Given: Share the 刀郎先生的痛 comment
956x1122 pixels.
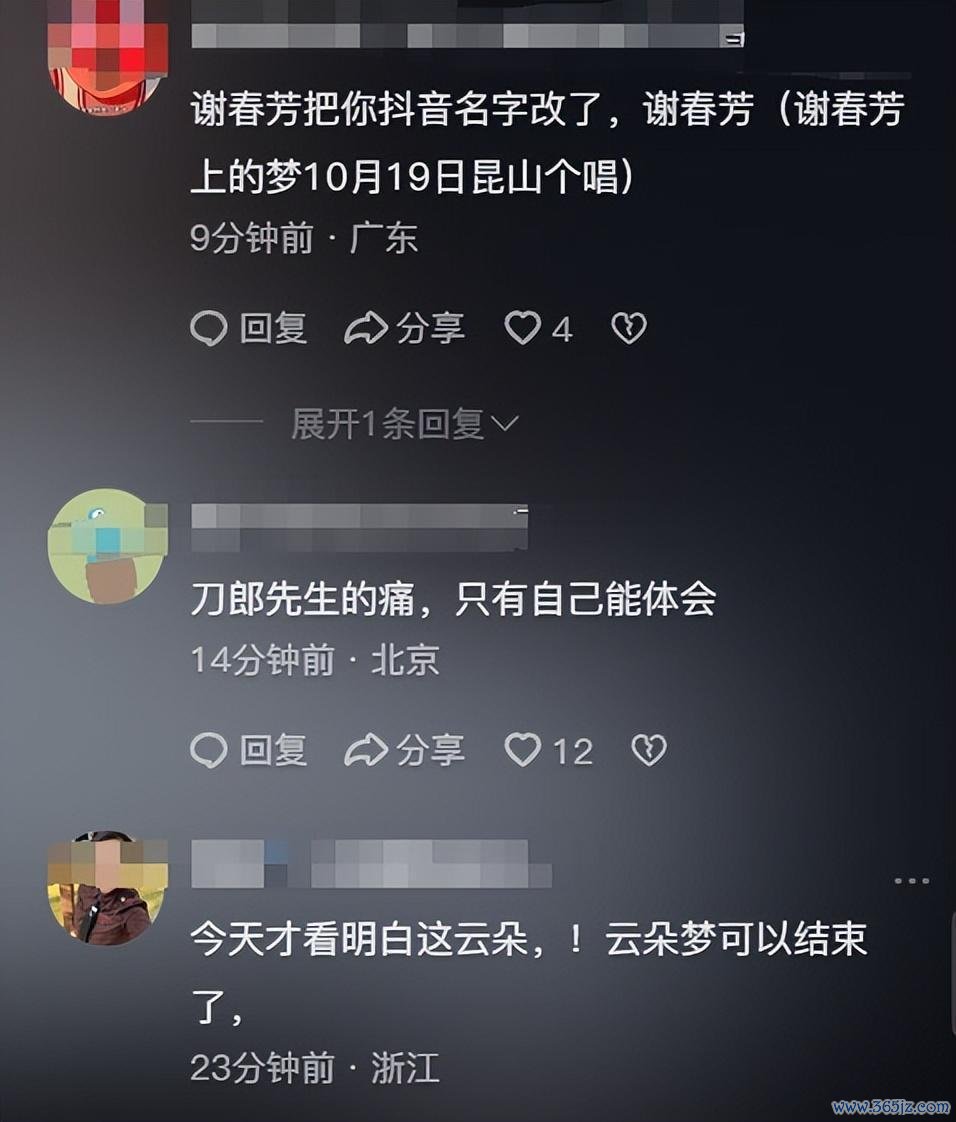Looking at the screenshot, I should pos(404,750).
